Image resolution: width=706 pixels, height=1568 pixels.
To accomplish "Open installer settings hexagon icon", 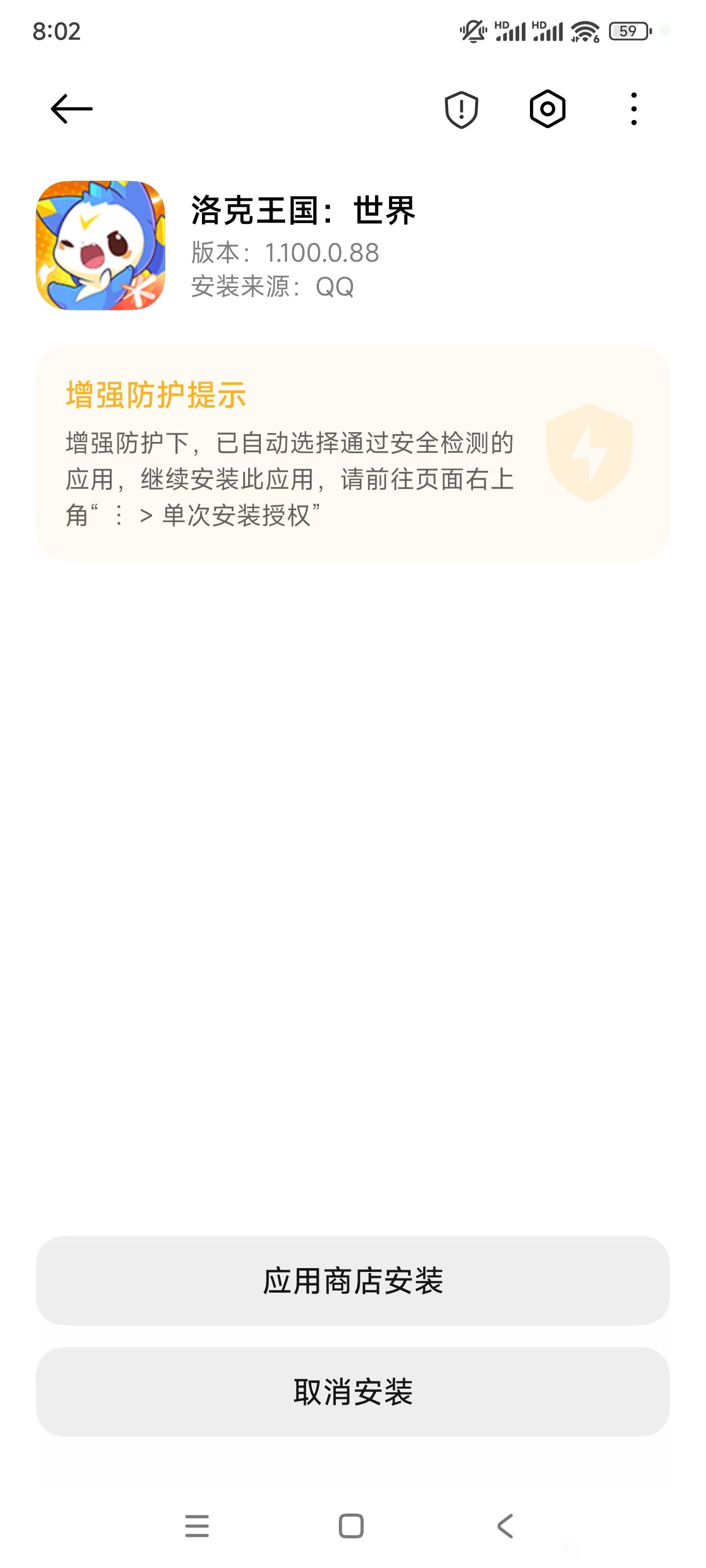I will tap(547, 109).
